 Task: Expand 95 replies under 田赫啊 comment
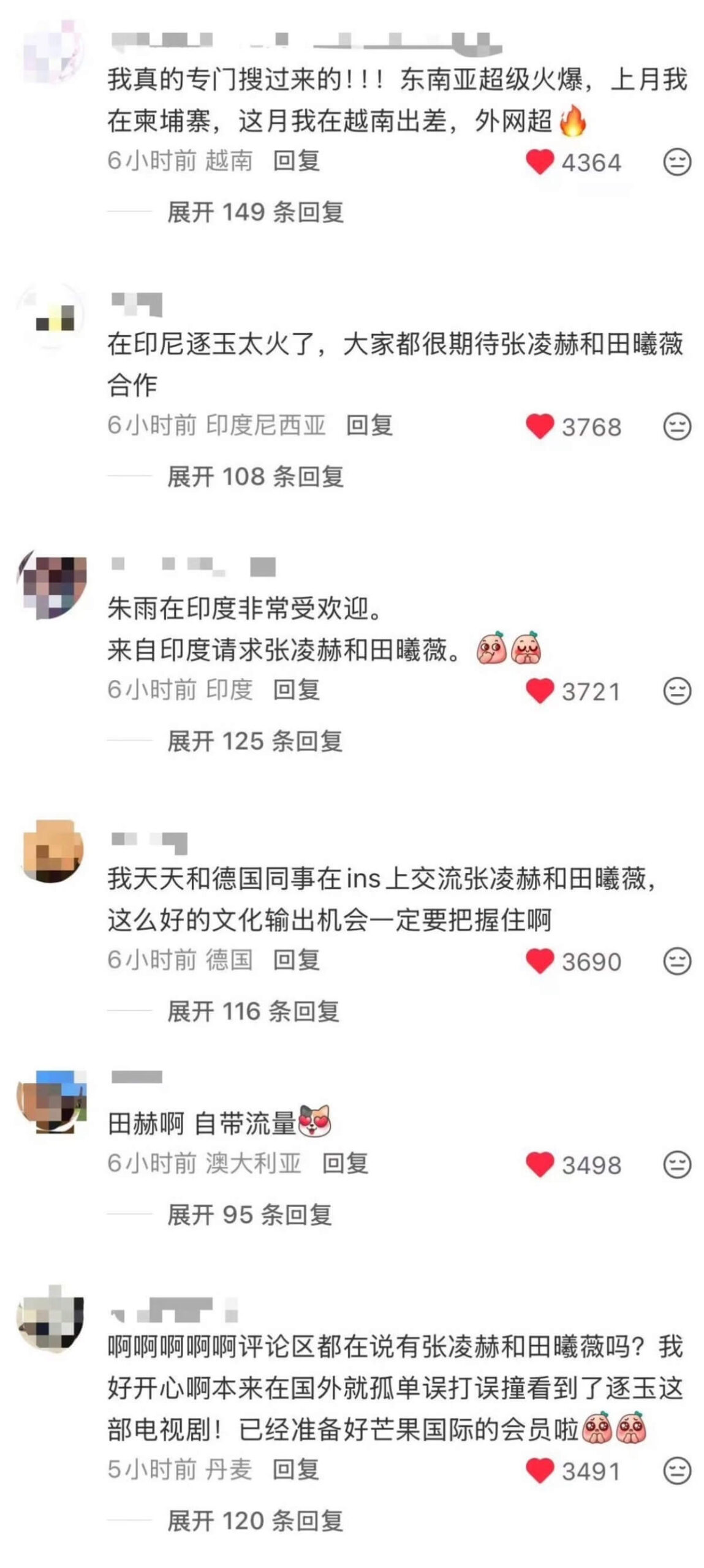249,1215
